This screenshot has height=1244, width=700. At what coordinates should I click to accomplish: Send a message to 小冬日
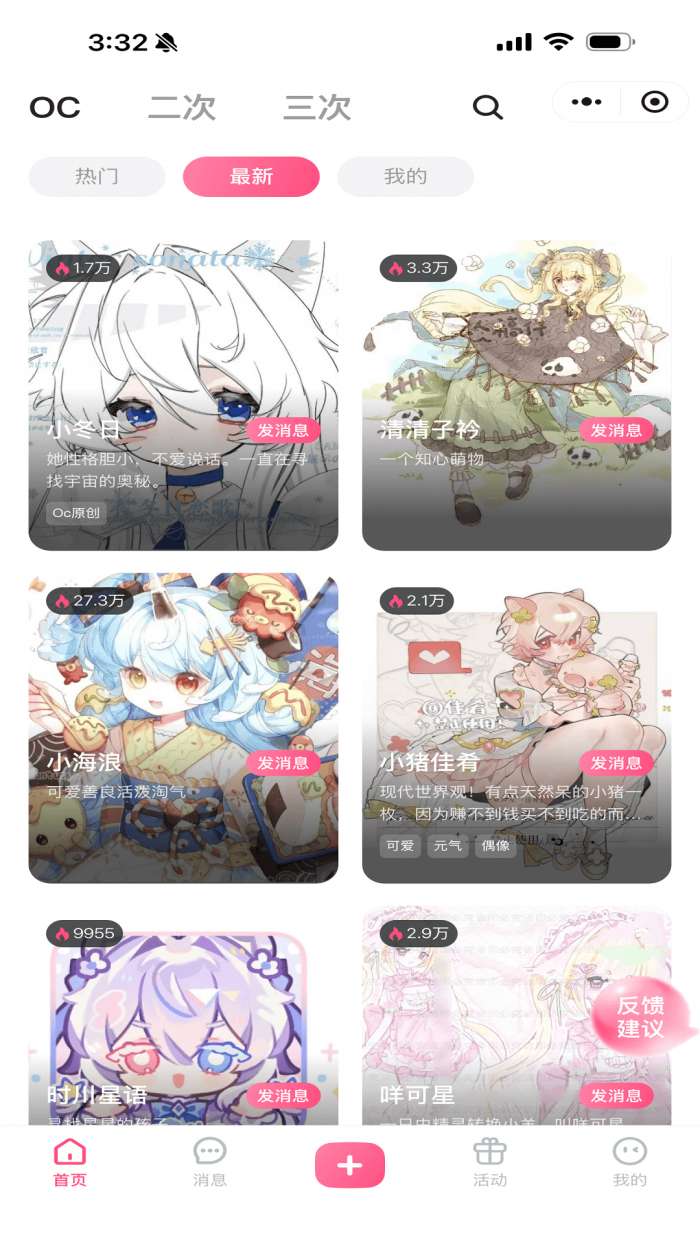tap(283, 430)
